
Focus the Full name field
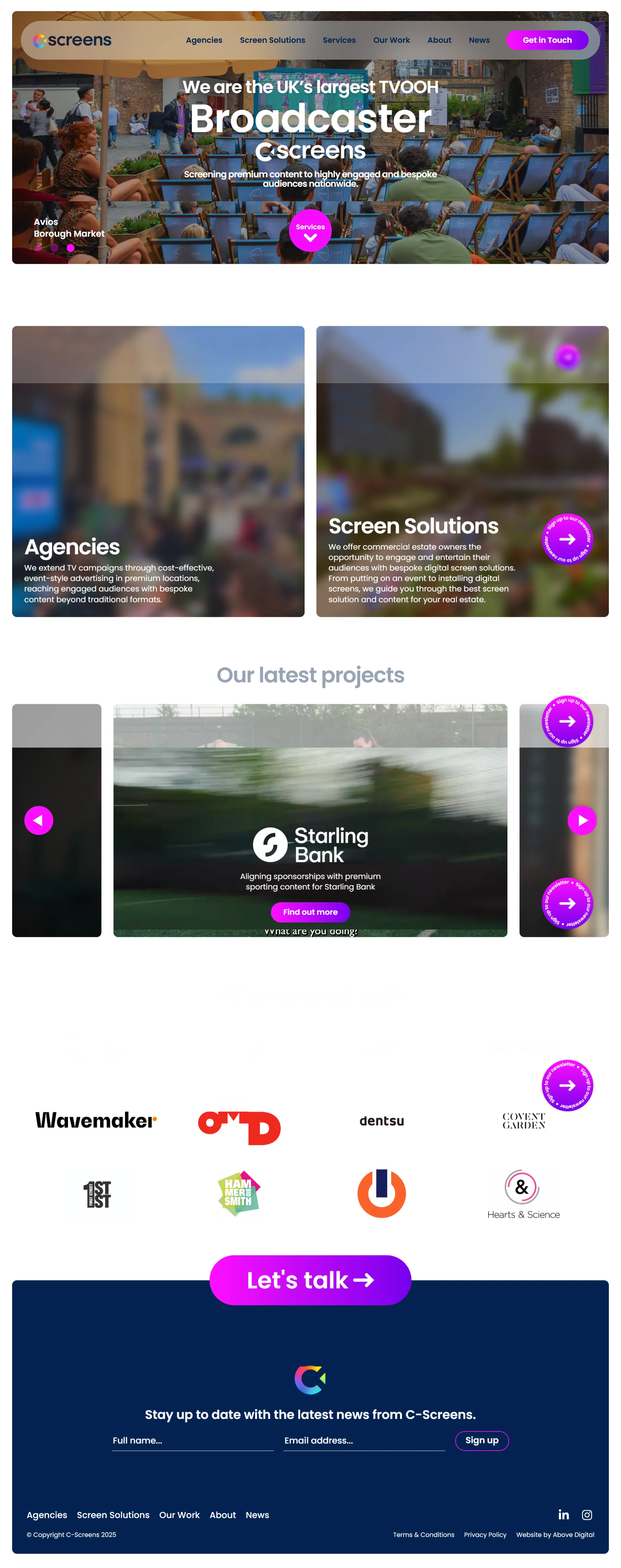(192, 1440)
